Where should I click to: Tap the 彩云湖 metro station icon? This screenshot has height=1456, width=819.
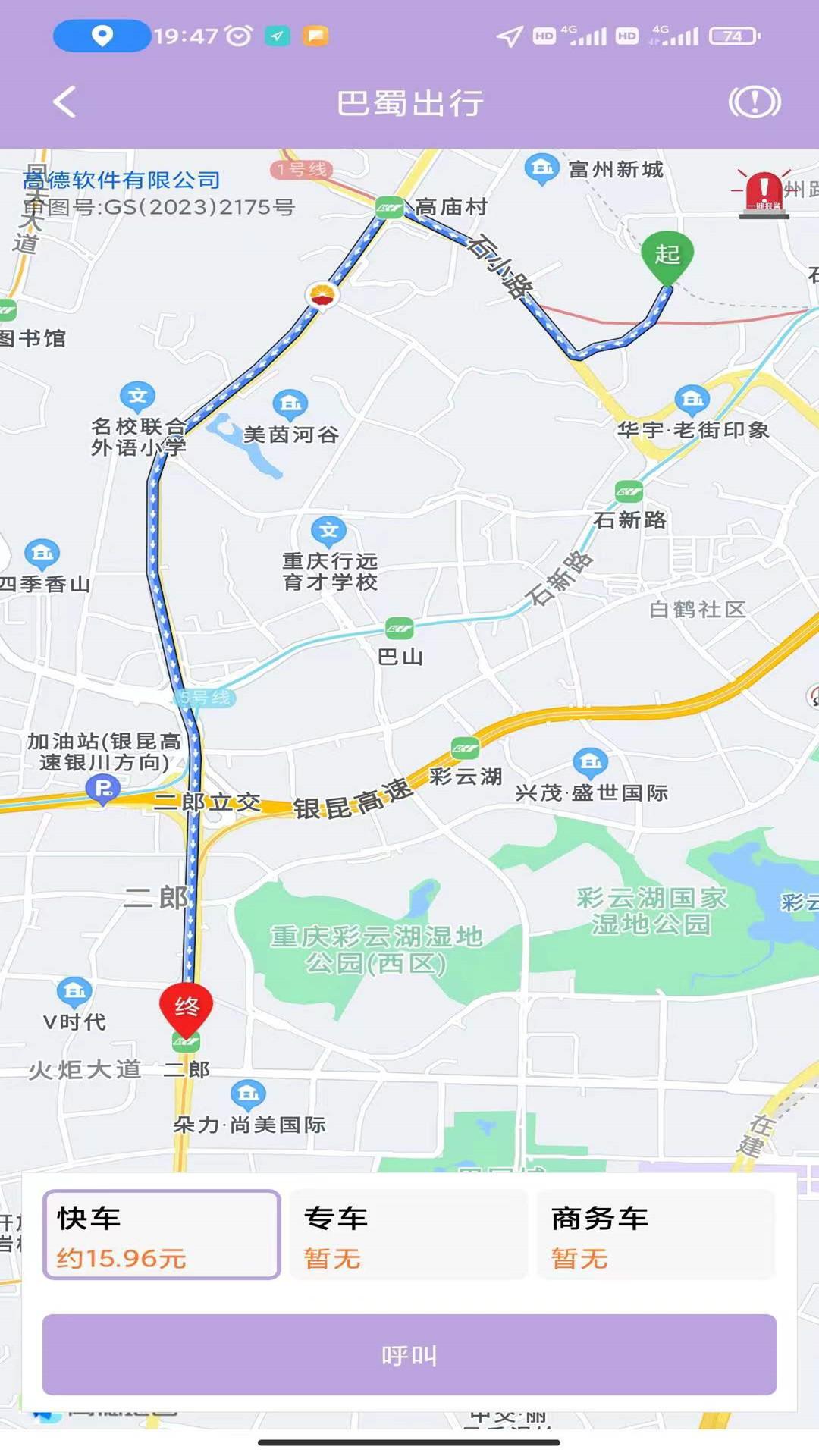465,747
